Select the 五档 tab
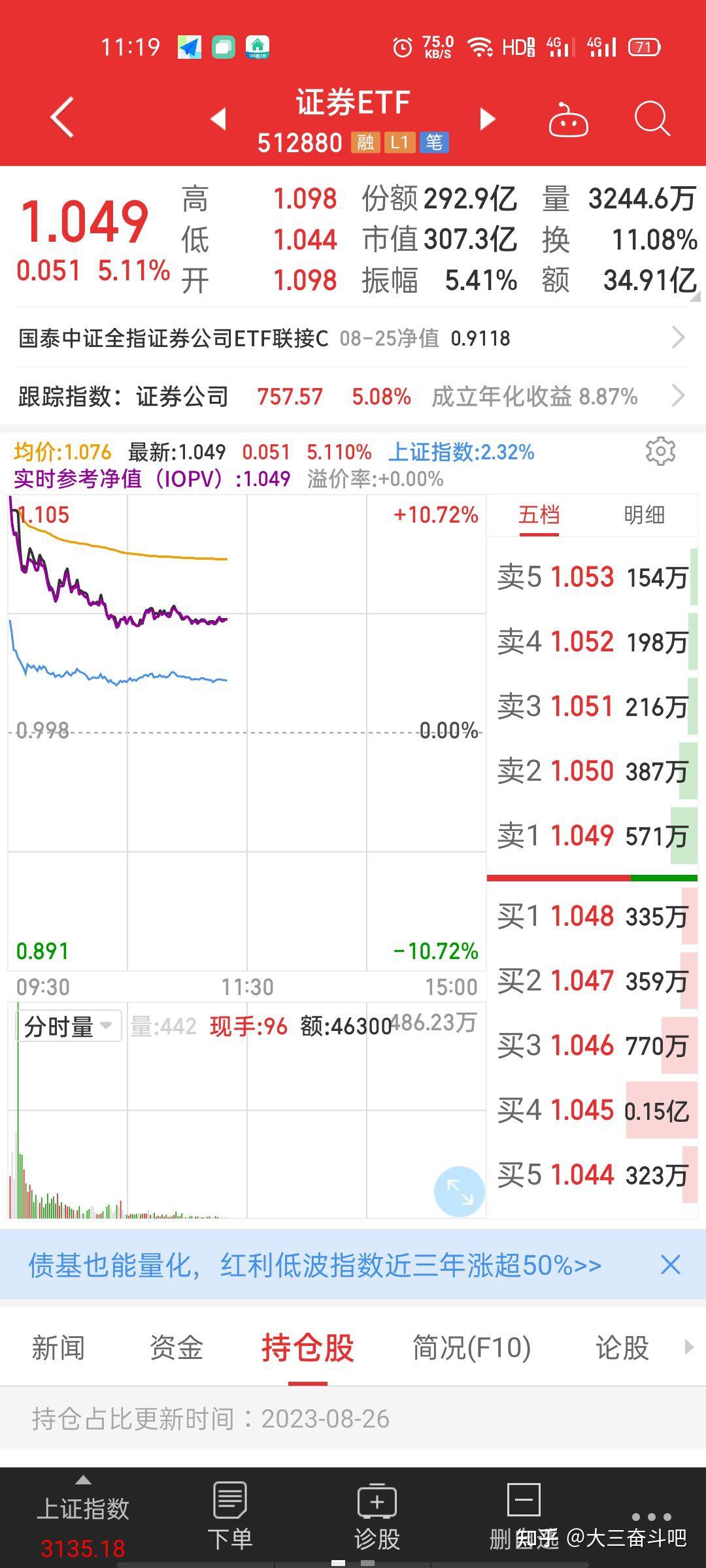Image resolution: width=706 pixels, height=1568 pixels. [539, 515]
